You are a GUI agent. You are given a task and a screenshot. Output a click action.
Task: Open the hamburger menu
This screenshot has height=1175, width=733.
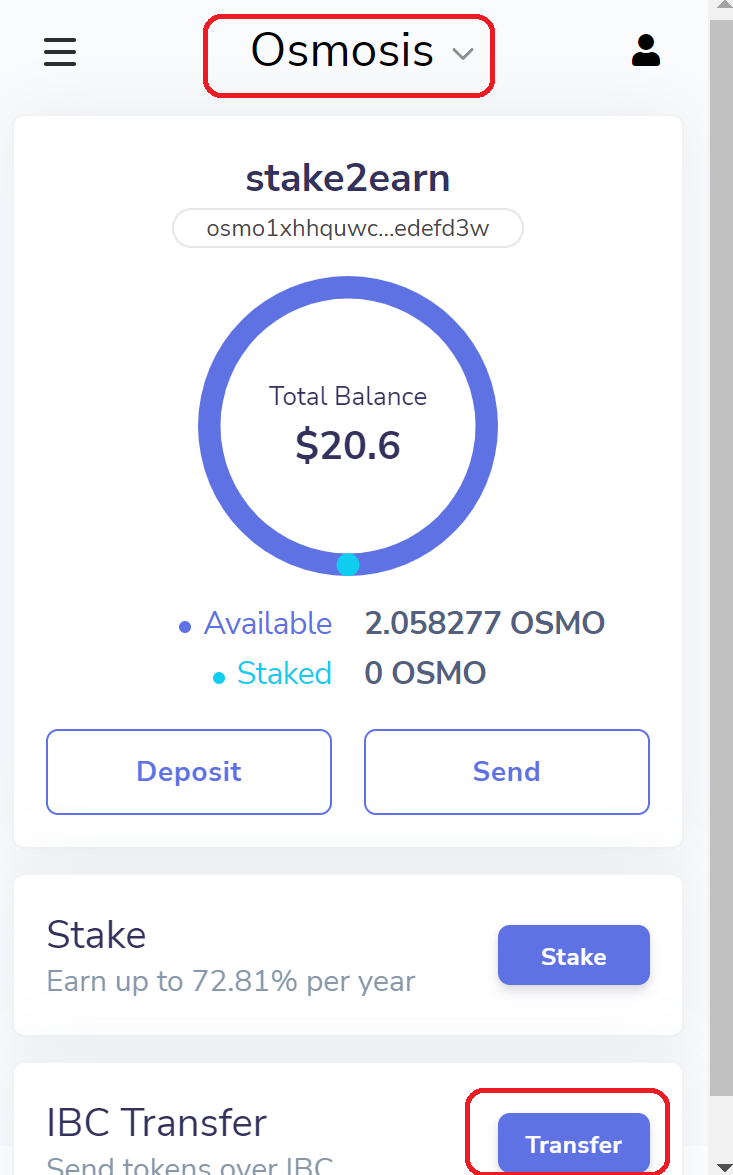(60, 52)
